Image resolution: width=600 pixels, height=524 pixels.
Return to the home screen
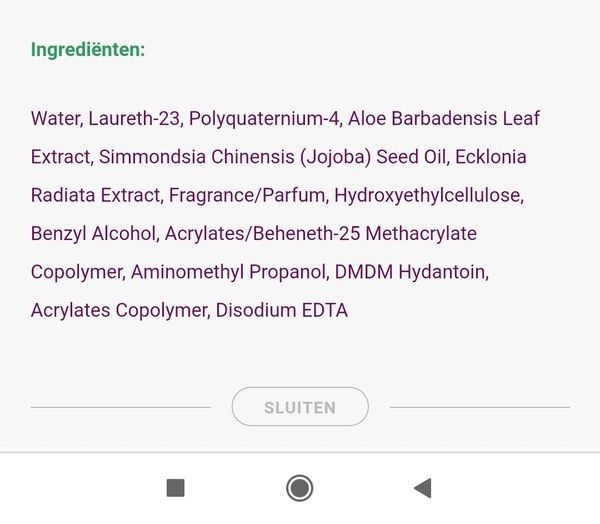tap(299, 488)
